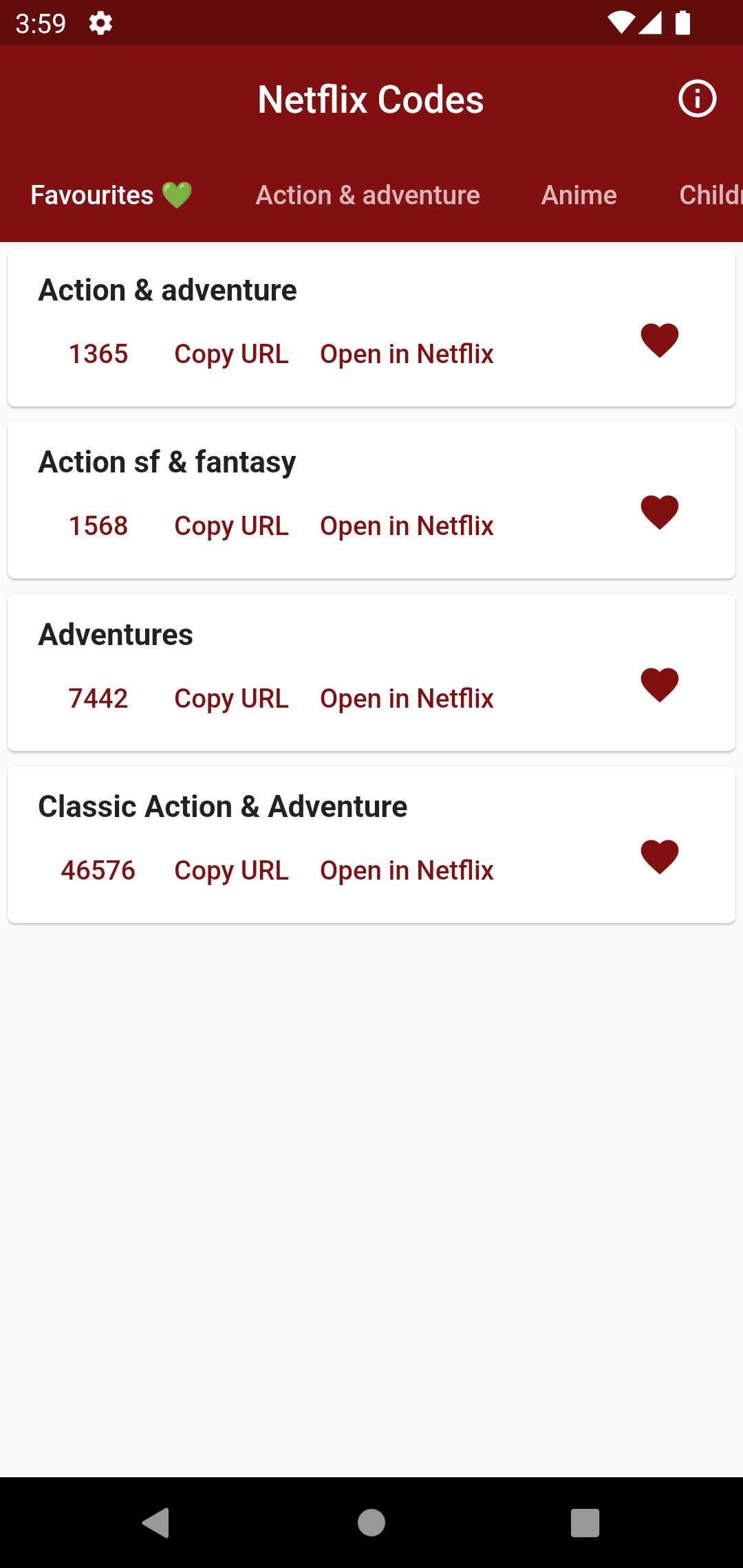
Task: Tap code 7442 for Adventures
Action: pyautogui.click(x=98, y=699)
